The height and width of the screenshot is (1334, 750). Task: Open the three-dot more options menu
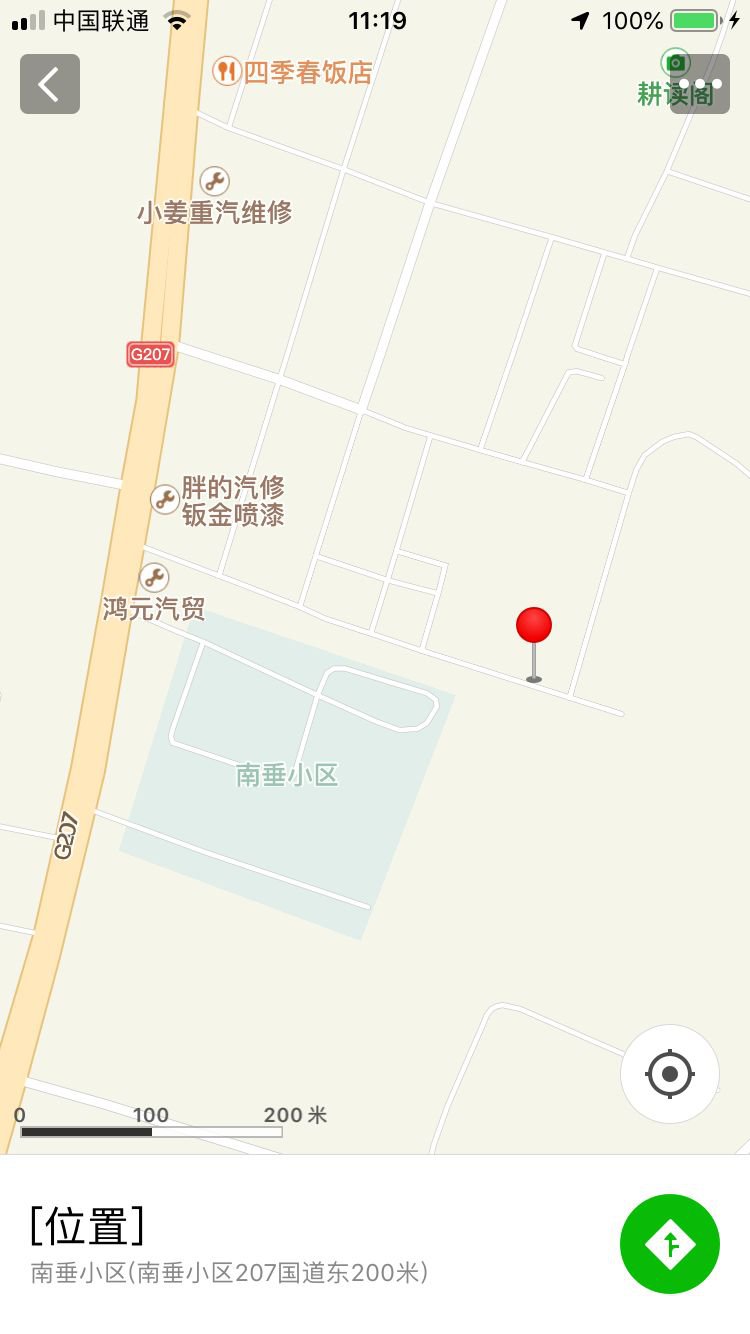[x=700, y=84]
